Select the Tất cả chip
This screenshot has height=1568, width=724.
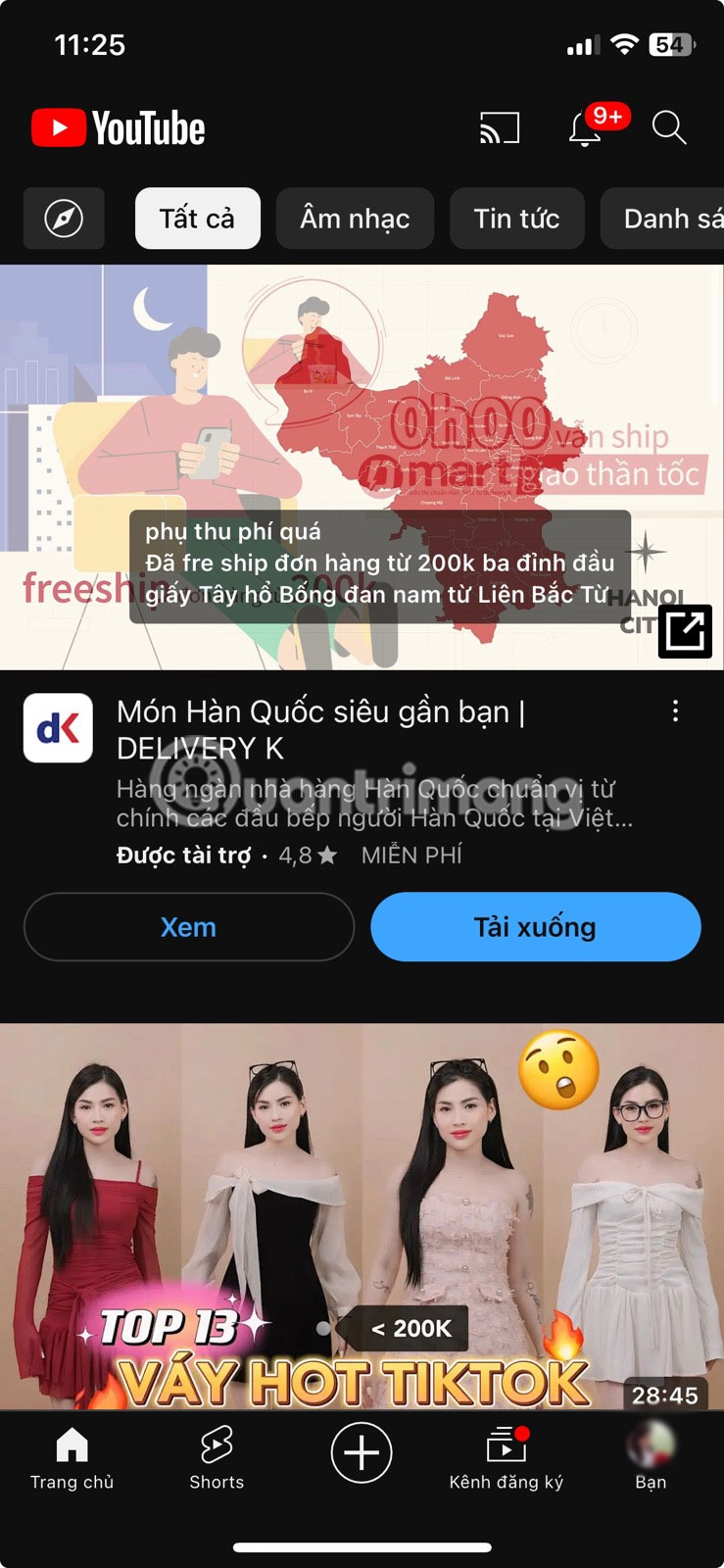pyautogui.click(x=197, y=219)
